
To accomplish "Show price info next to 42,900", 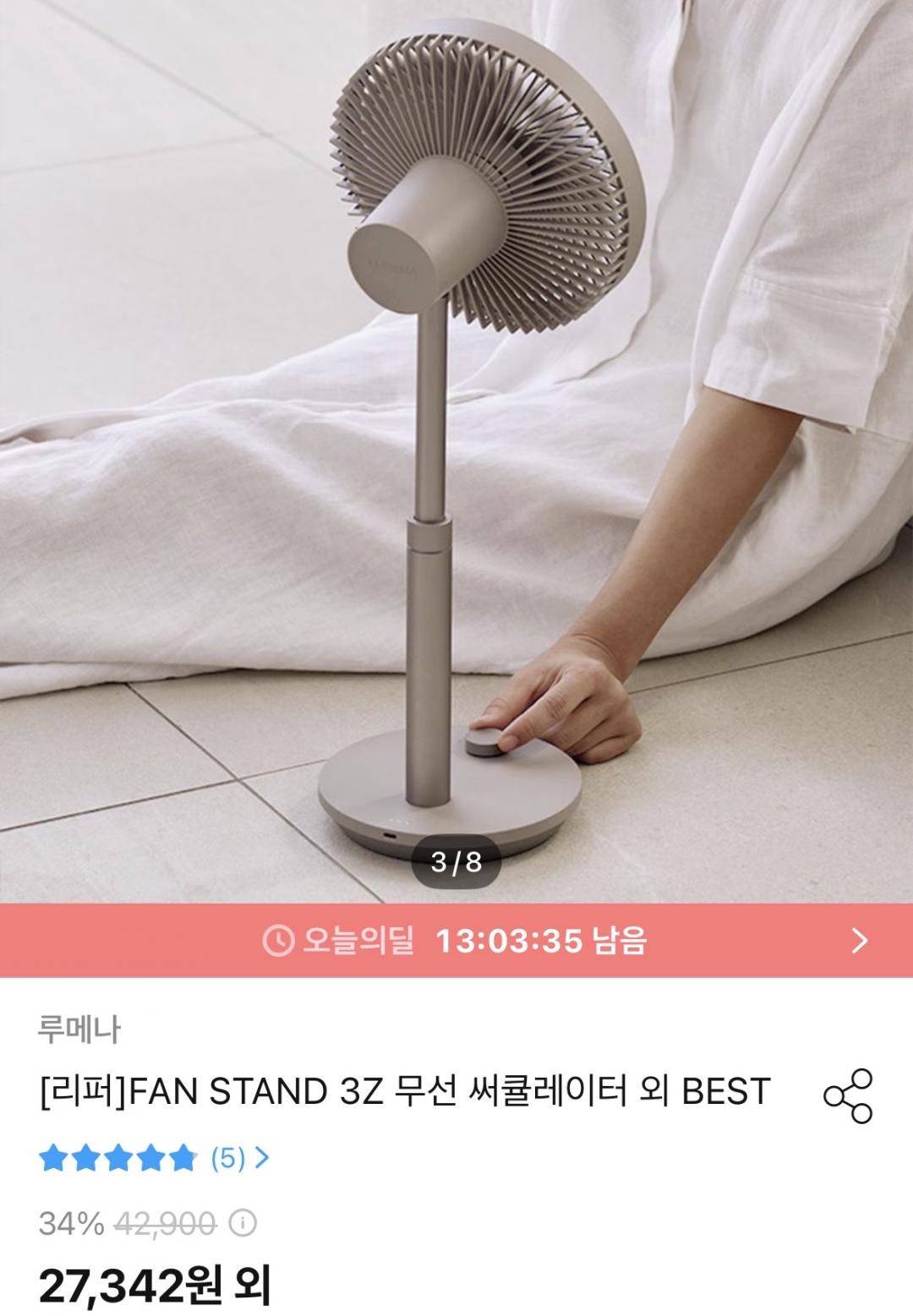I will tap(243, 1223).
